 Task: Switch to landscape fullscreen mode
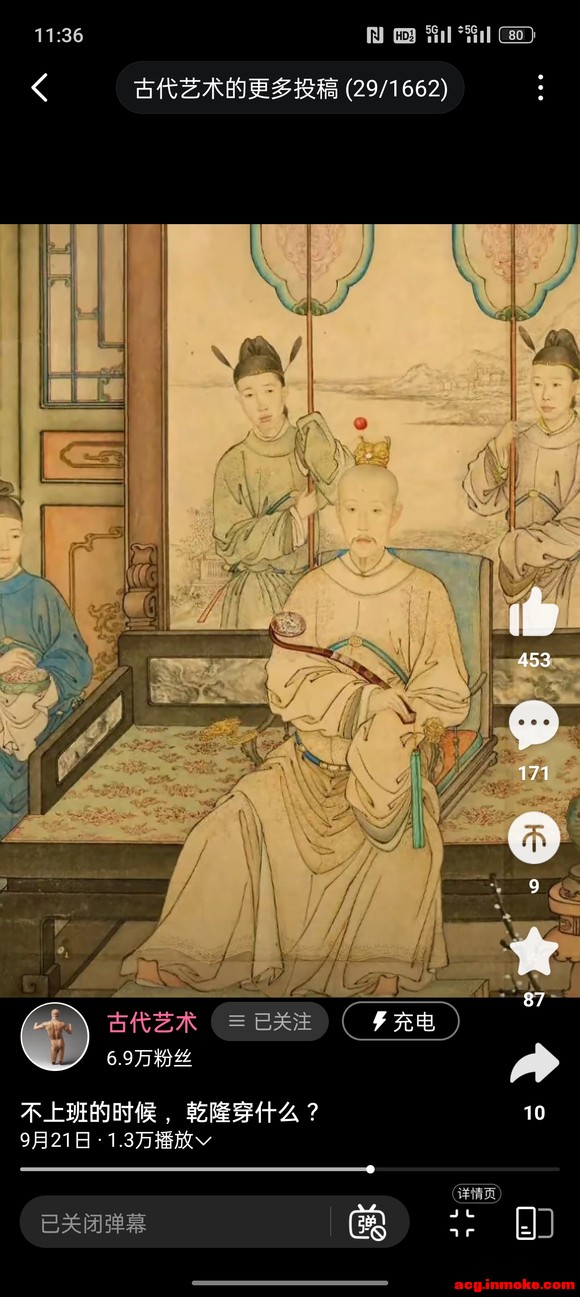[534, 1222]
